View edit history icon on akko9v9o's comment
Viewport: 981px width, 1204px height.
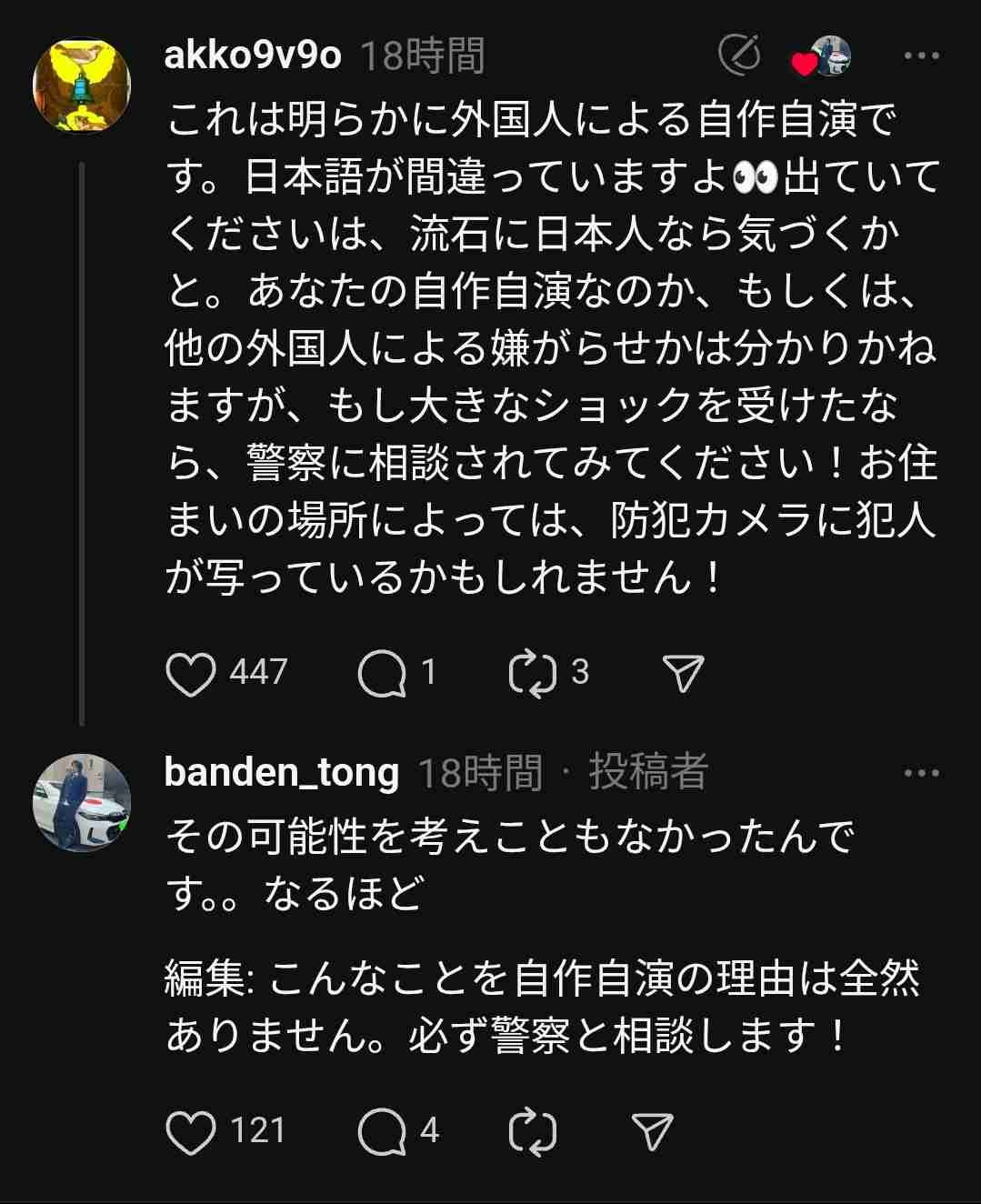point(739,55)
